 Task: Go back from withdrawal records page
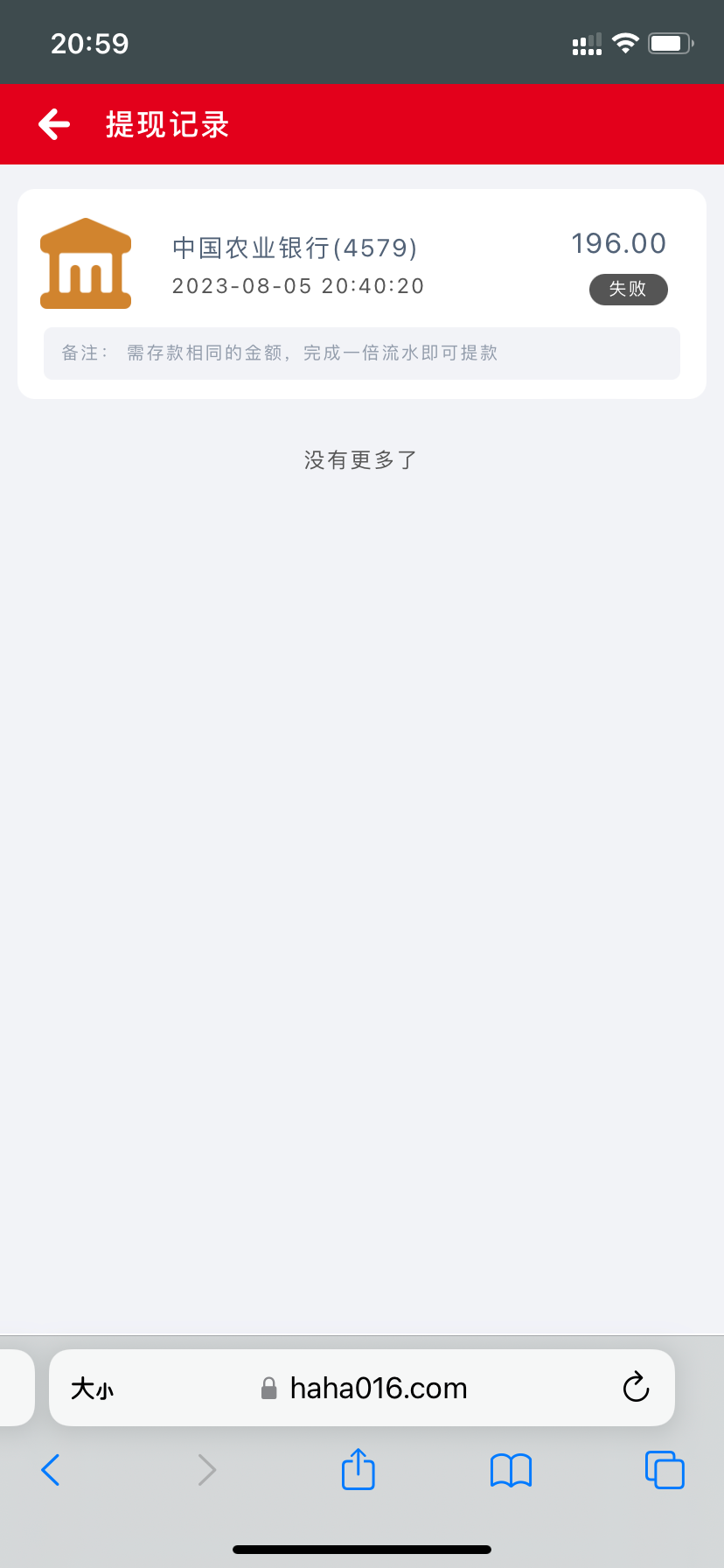(x=54, y=124)
